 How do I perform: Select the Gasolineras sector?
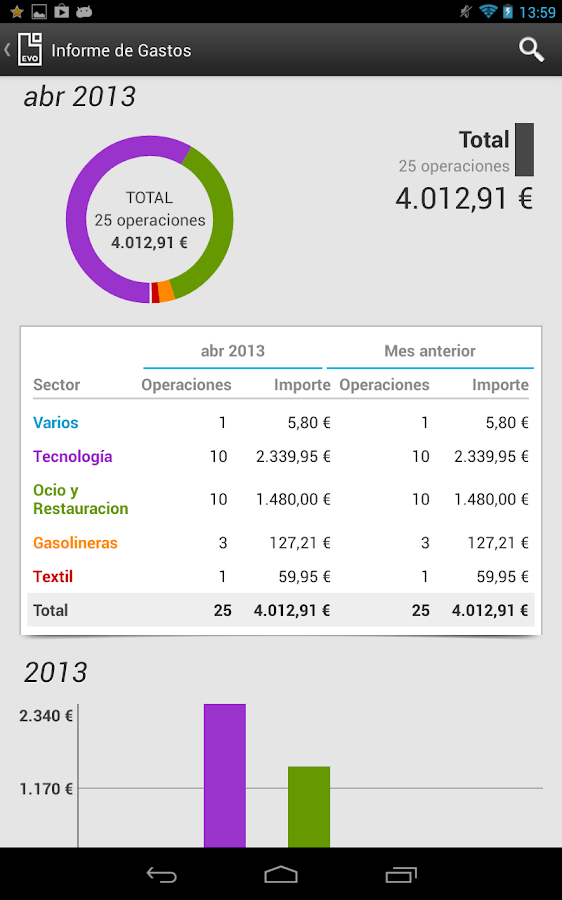[75, 542]
